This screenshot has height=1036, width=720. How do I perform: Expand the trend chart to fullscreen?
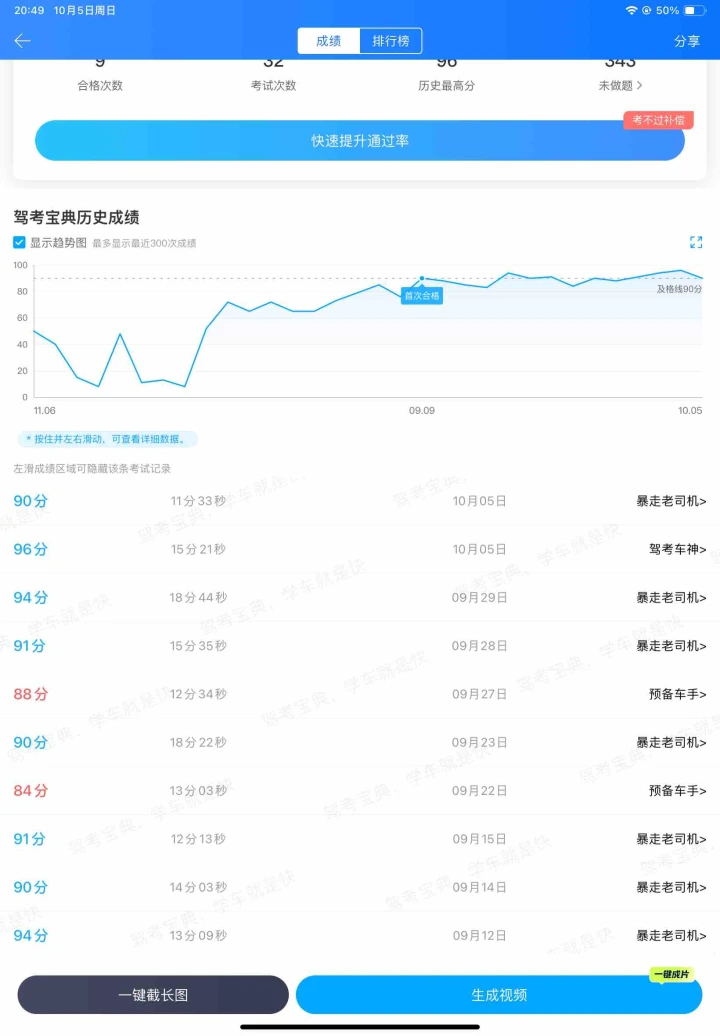(696, 242)
